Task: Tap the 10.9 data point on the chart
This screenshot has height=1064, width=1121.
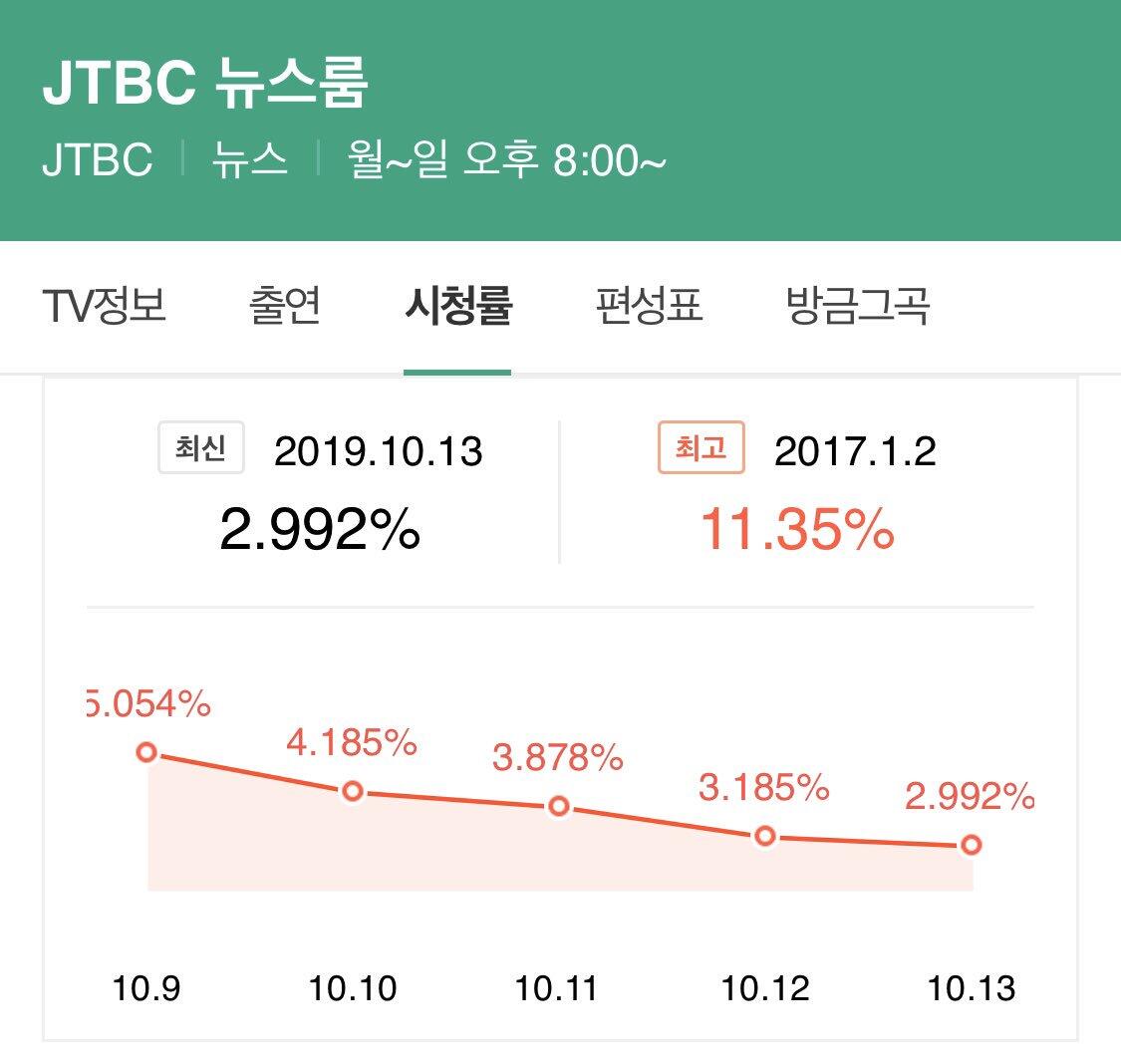Action: coord(146,752)
